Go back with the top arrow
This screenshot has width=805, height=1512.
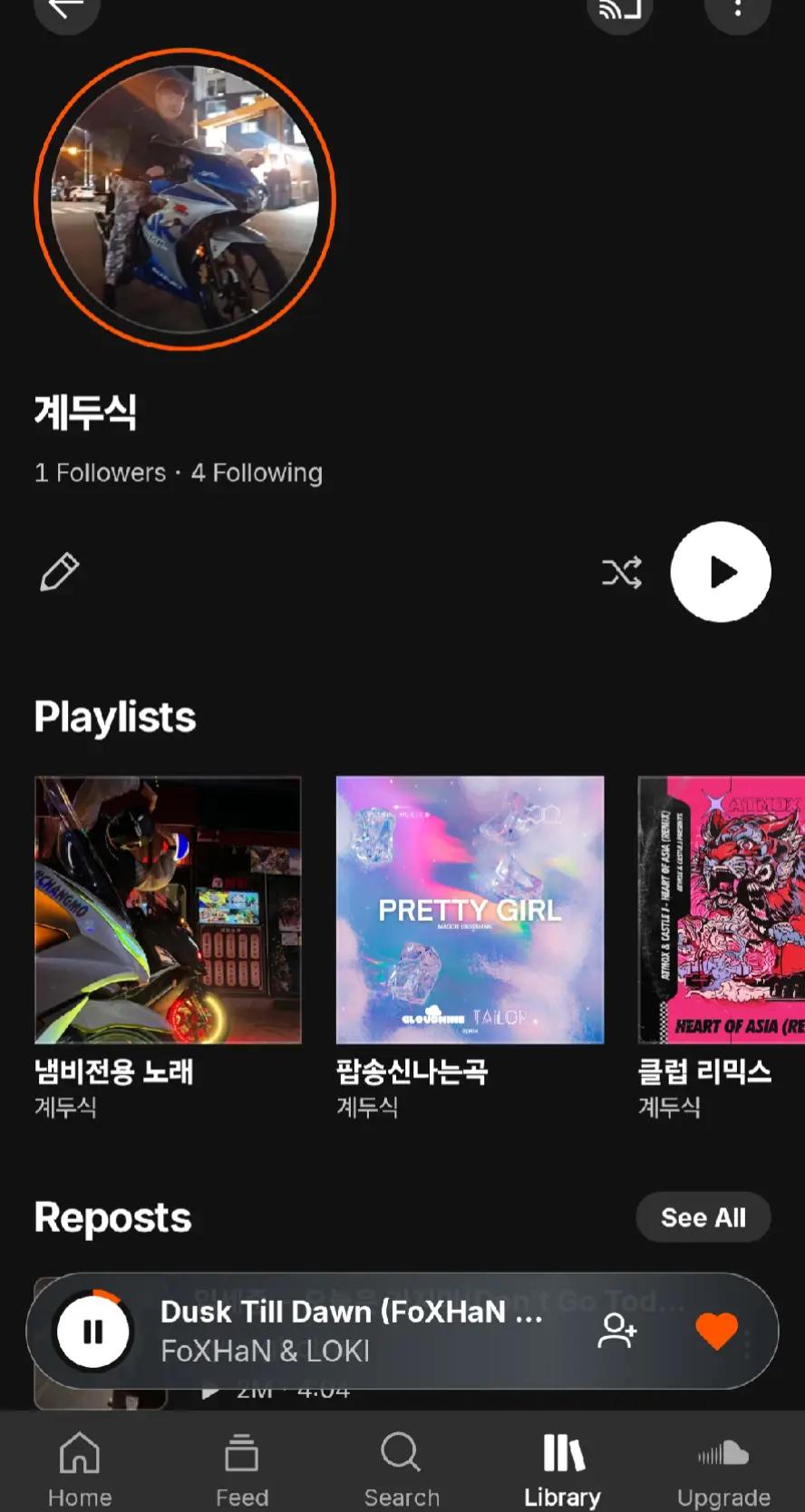pos(66,9)
